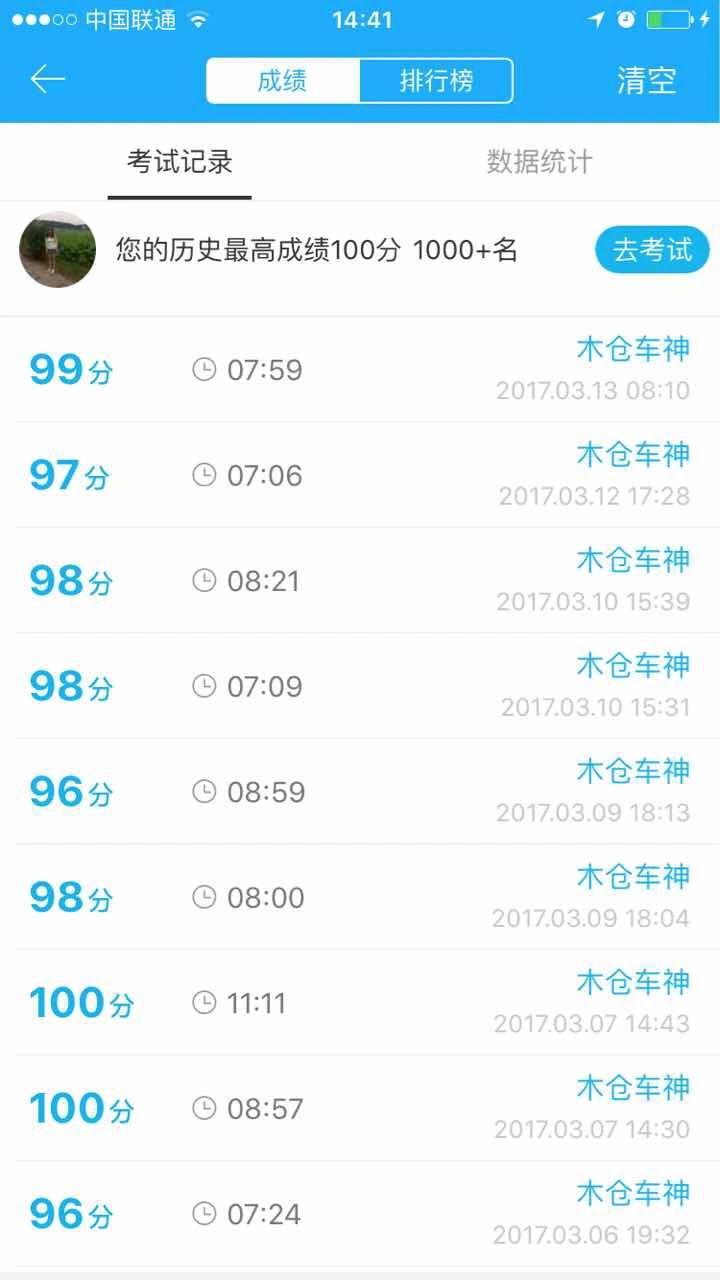Screen dimensions: 720x1280
Task: Open the profile avatar photo
Action: pyautogui.click(x=57, y=250)
